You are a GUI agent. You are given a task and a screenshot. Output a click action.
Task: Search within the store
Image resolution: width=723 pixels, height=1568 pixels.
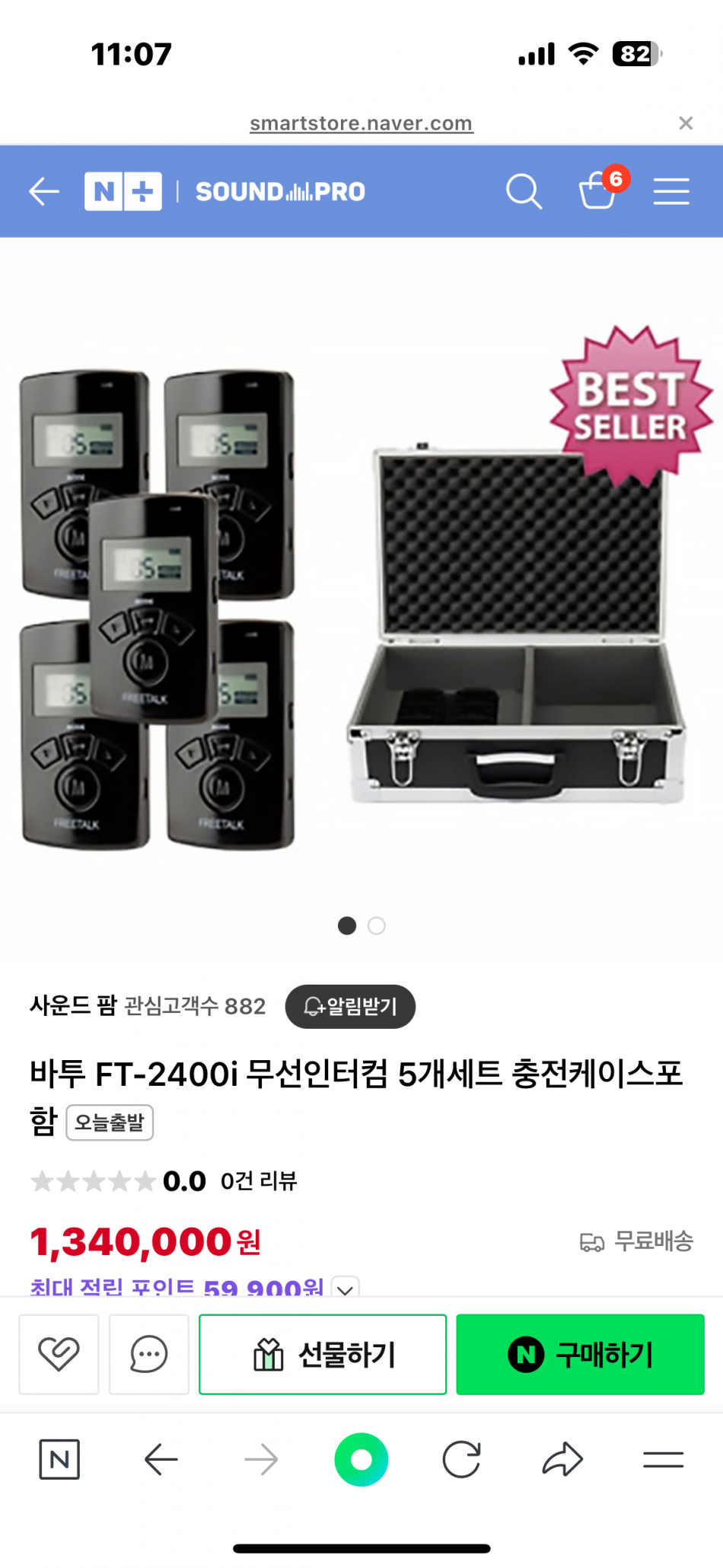tap(524, 191)
